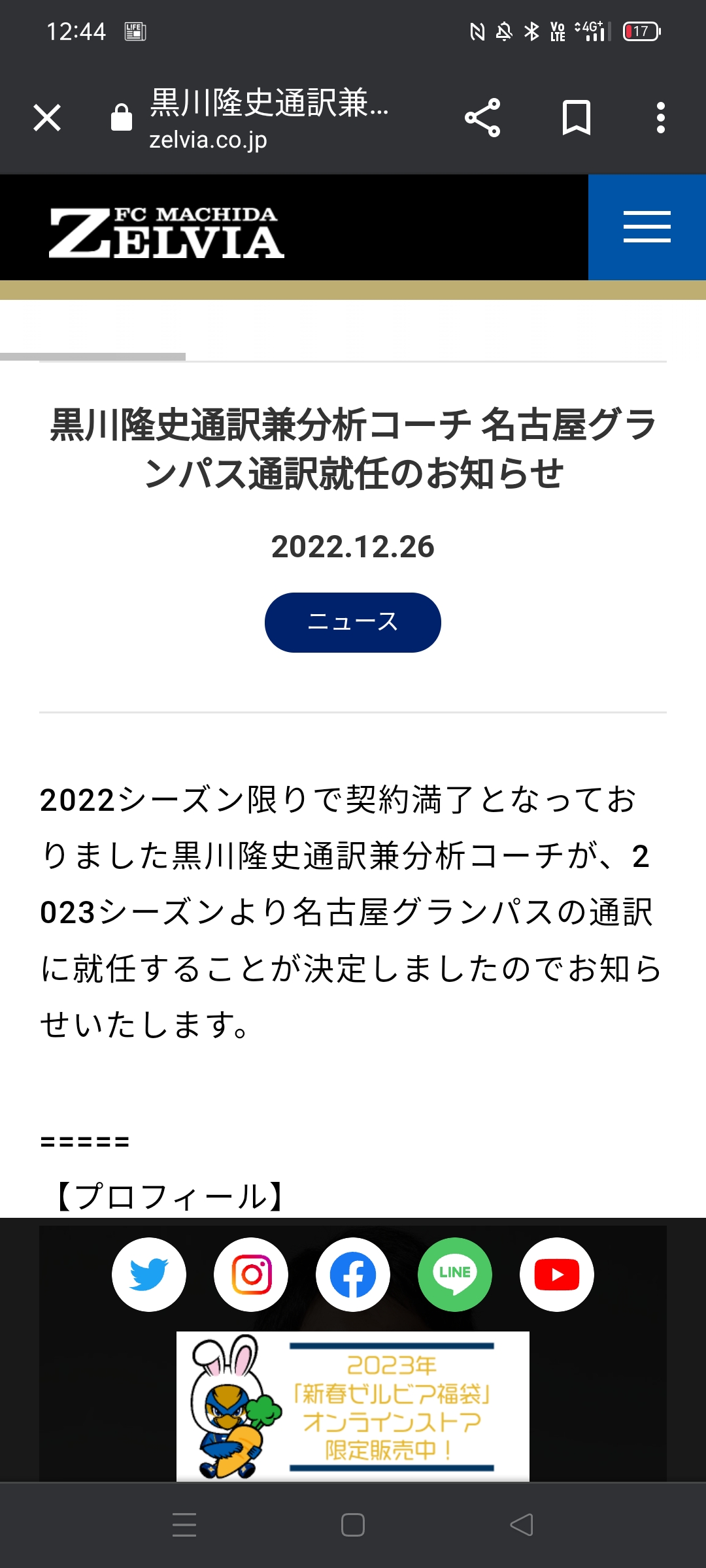Screen dimensions: 706x1568
Task: Open the ニュース category tag
Action: pos(353,622)
